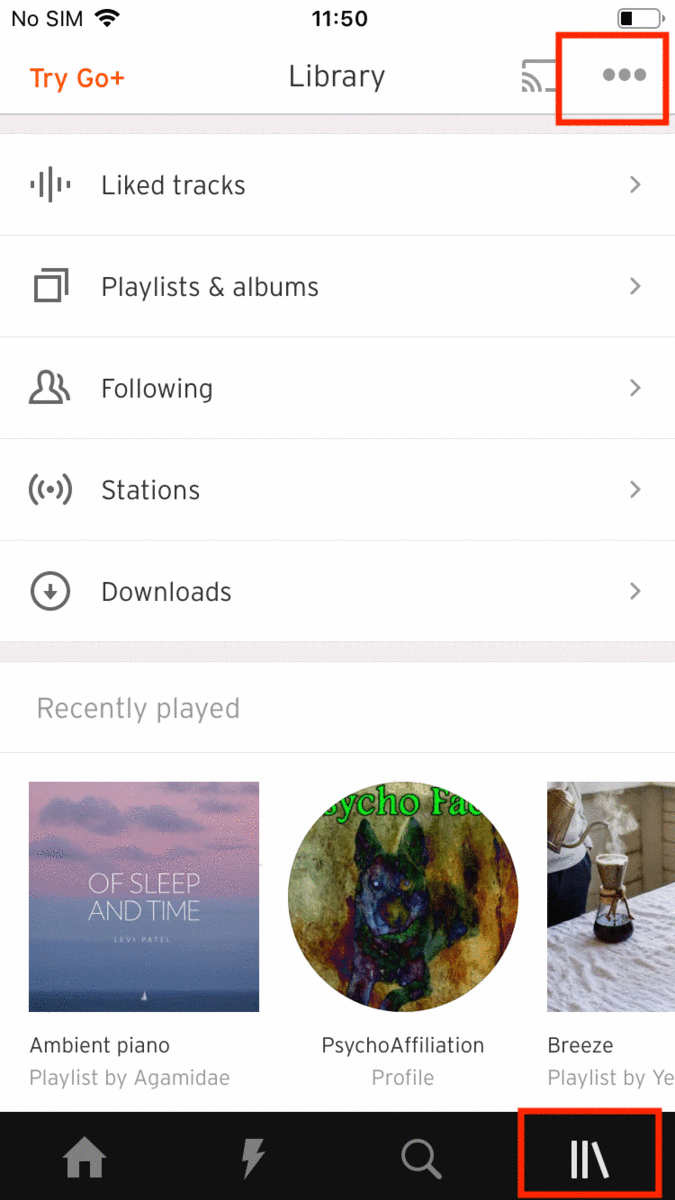The height and width of the screenshot is (1200, 675).
Task: View the Following list
Action: [337, 388]
